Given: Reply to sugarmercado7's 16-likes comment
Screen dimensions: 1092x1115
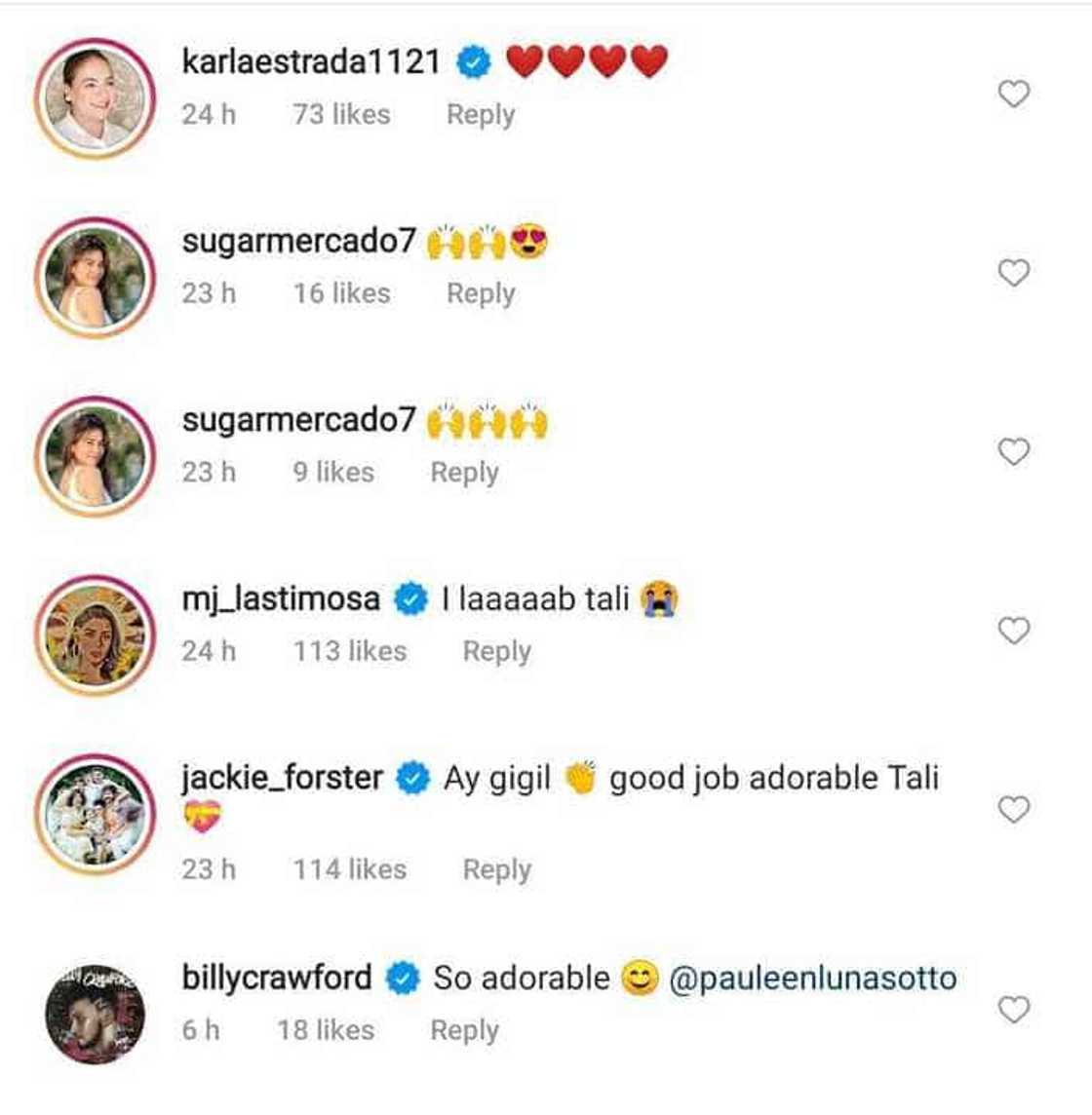Looking at the screenshot, I should 480,293.
